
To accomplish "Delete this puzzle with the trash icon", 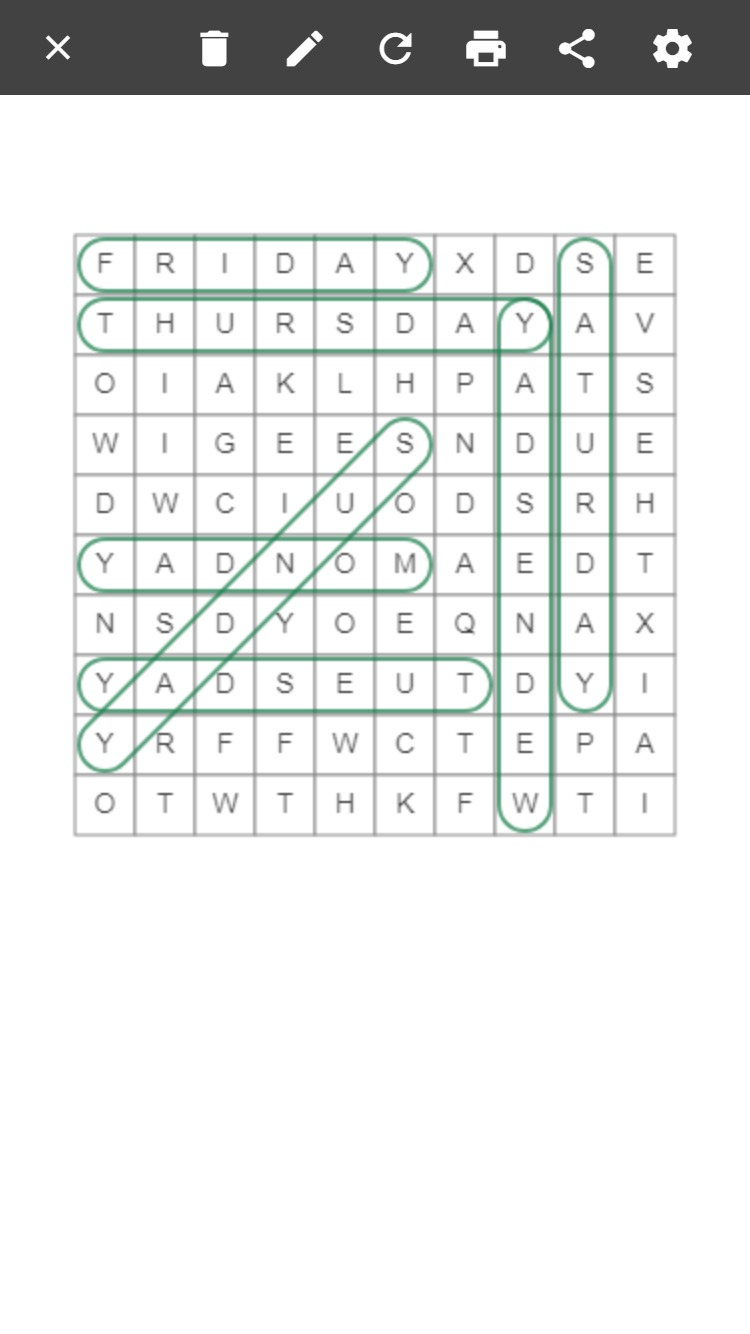I will pyautogui.click(x=214, y=48).
